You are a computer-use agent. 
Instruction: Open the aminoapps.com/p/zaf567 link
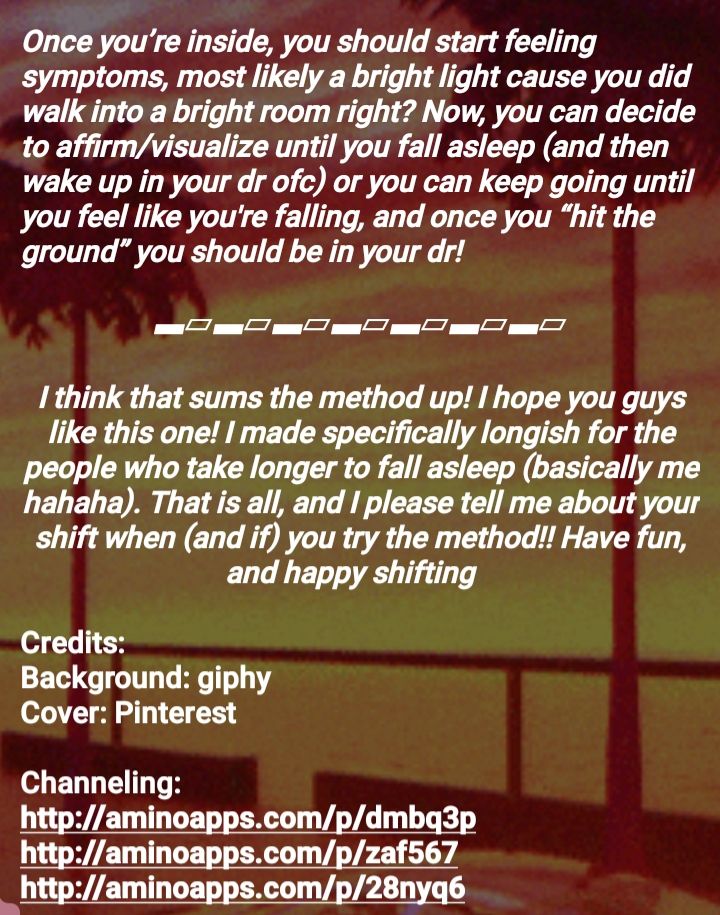coord(239,853)
